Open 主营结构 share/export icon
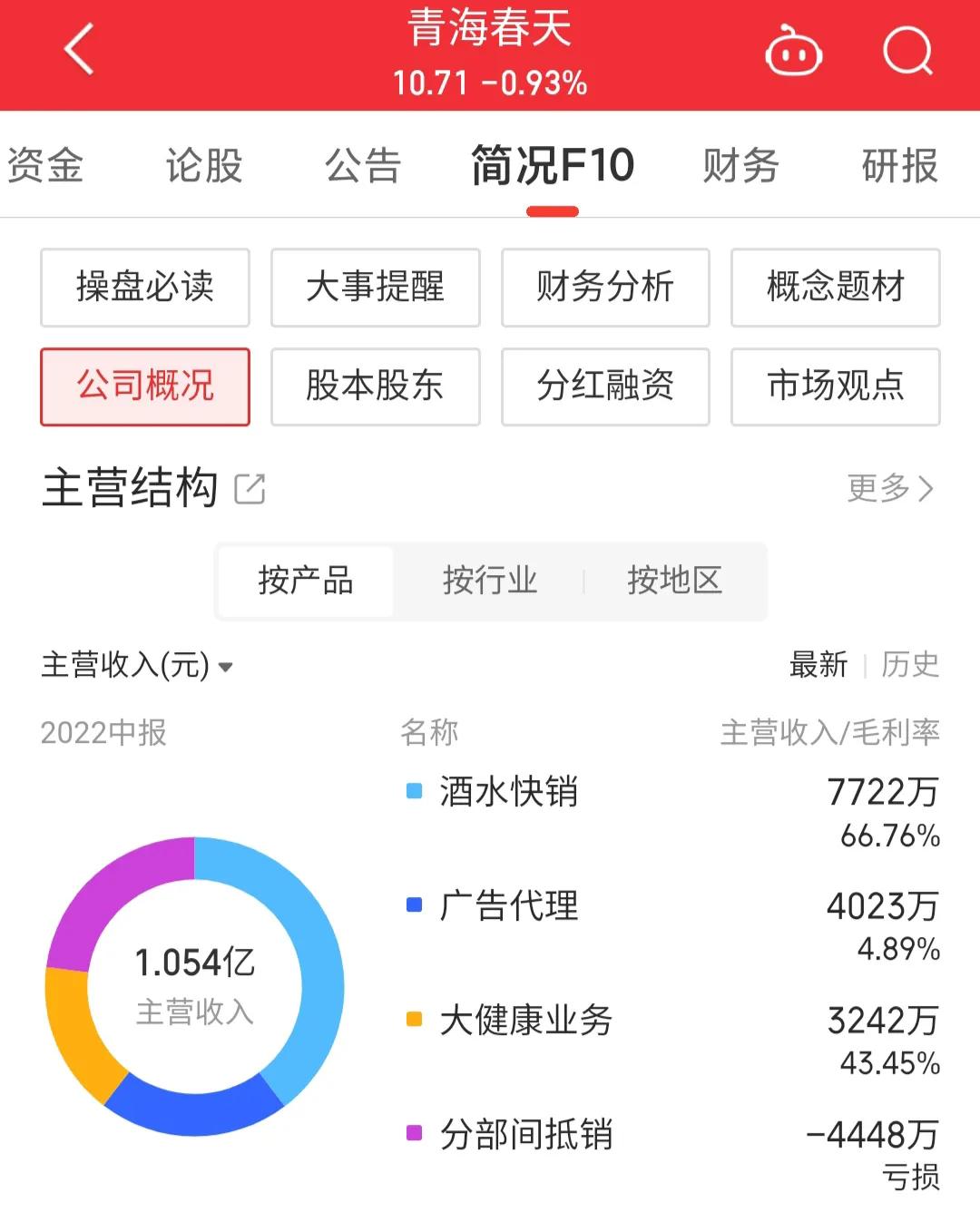 (251, 488)
